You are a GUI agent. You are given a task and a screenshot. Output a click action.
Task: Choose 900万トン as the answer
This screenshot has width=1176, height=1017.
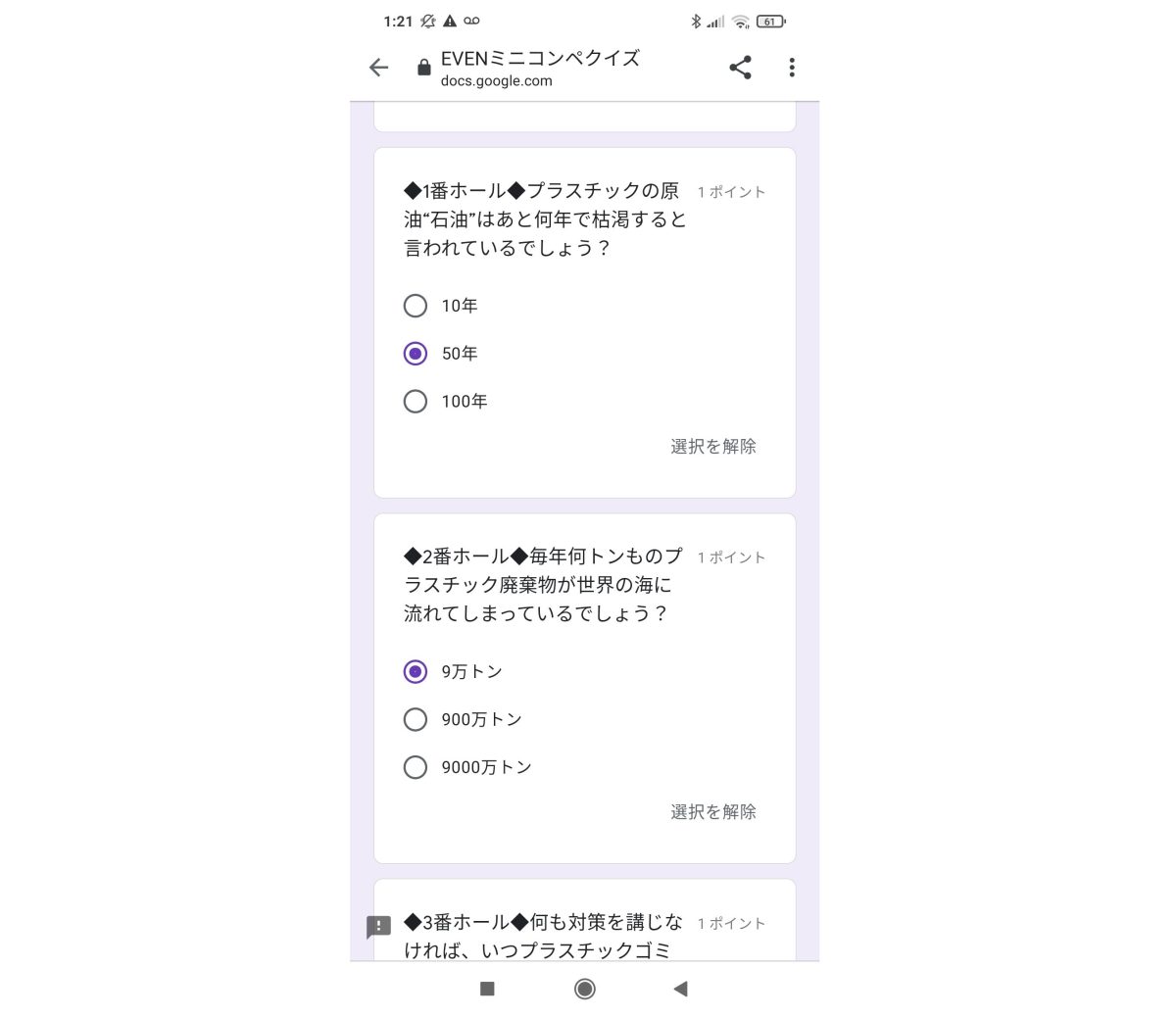point(416,719)
